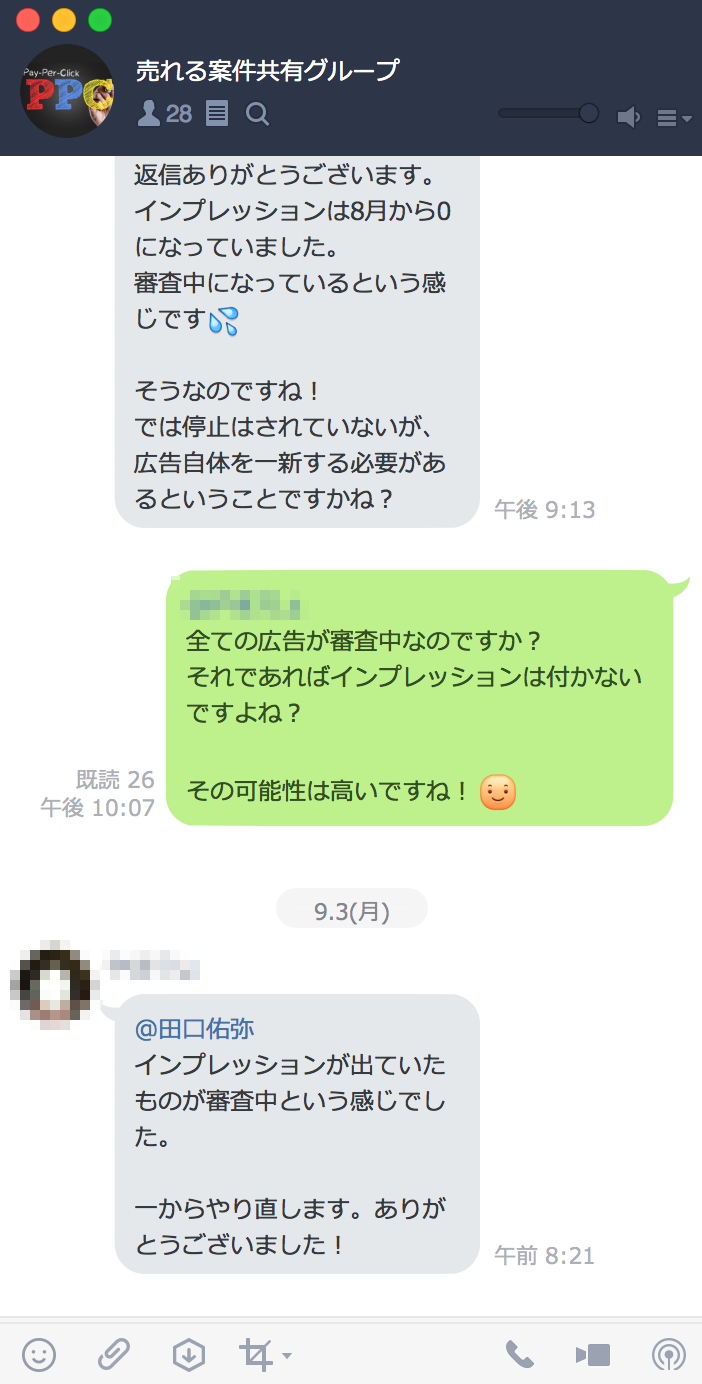The width and height of the screenshot is (702, 1384).
Task: Open the group notes icon
Action: point(217,115)
